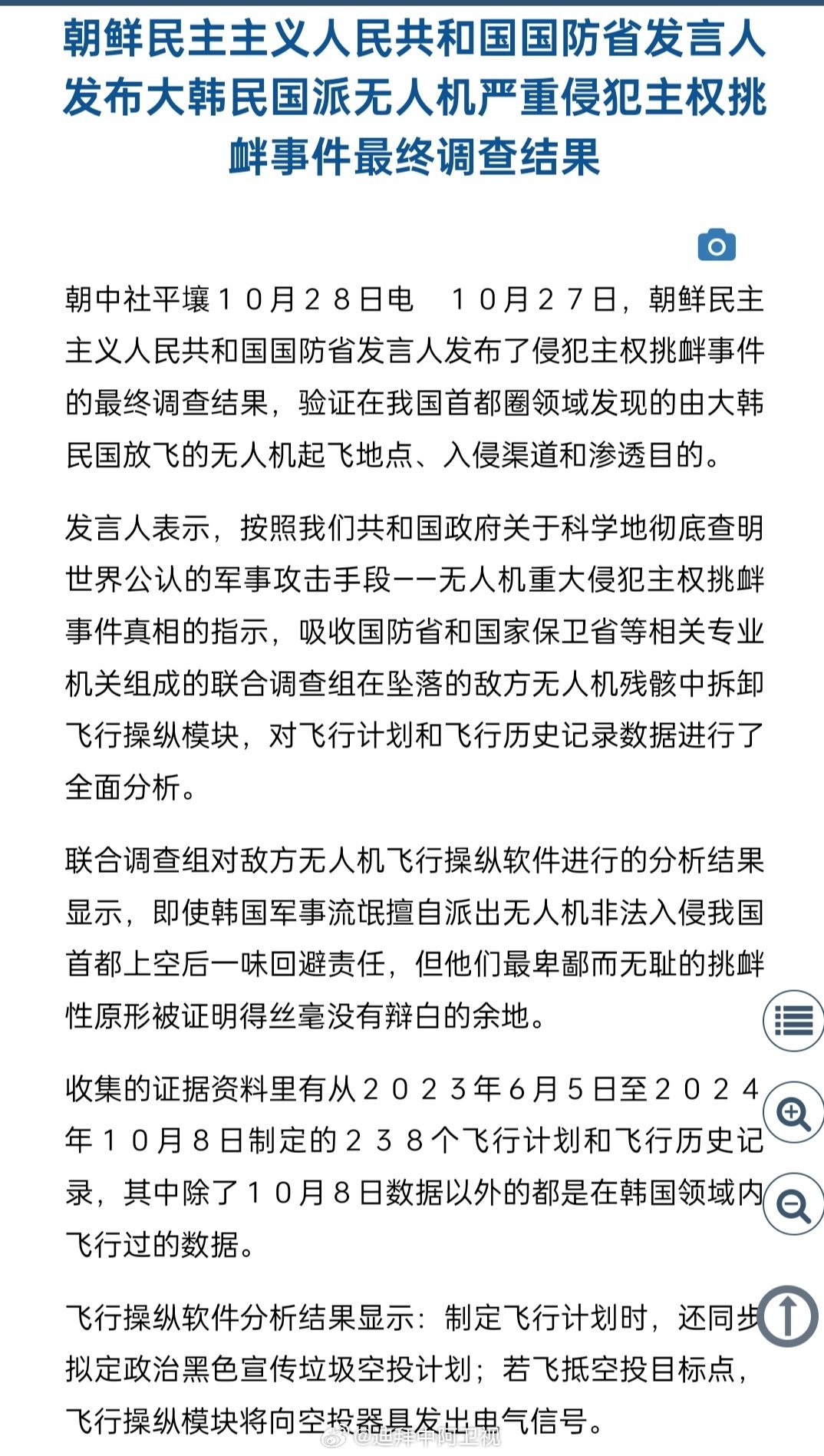The width and height of the screenshot is (824, 1456).
Task: Zoom out the article text
Action: click(793, 1204)
